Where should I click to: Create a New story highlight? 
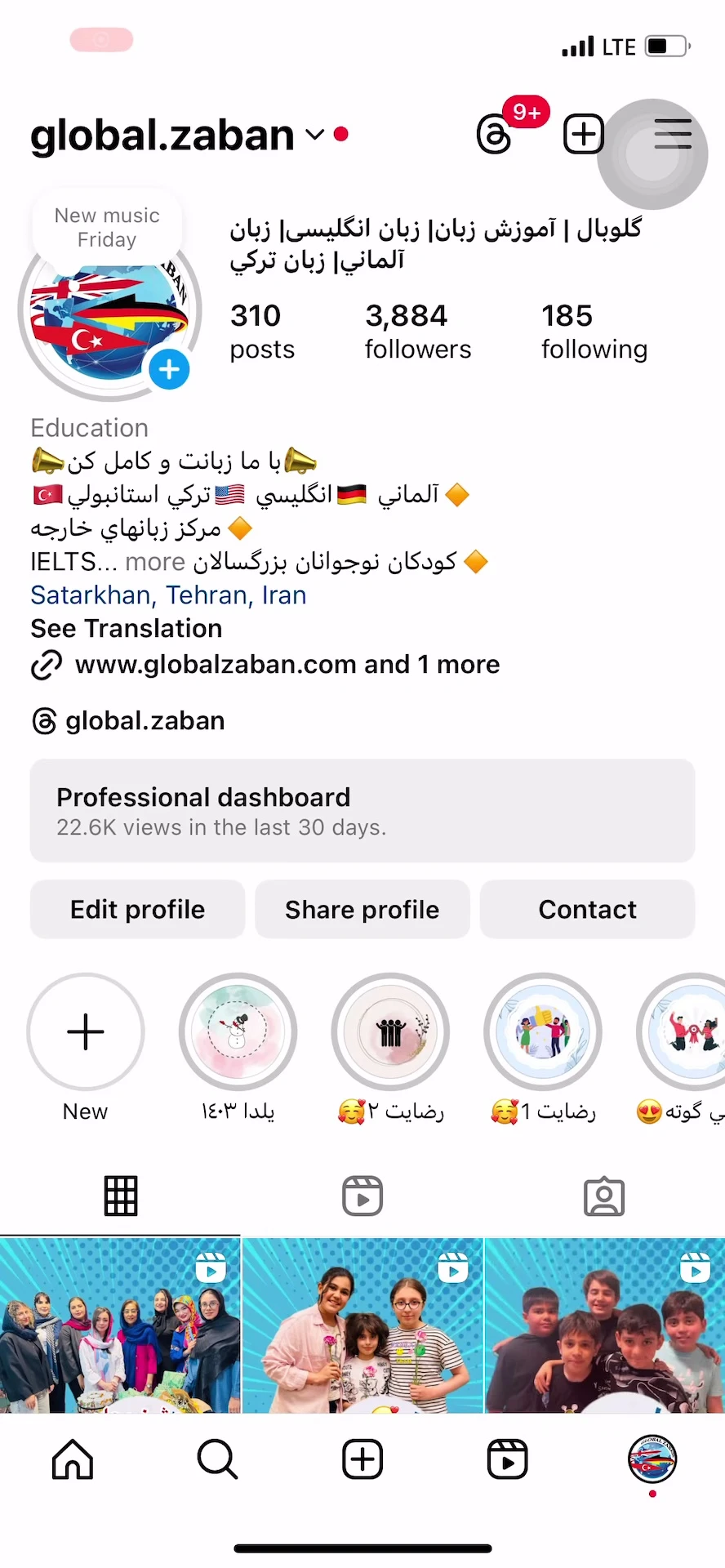[86, 1032]
